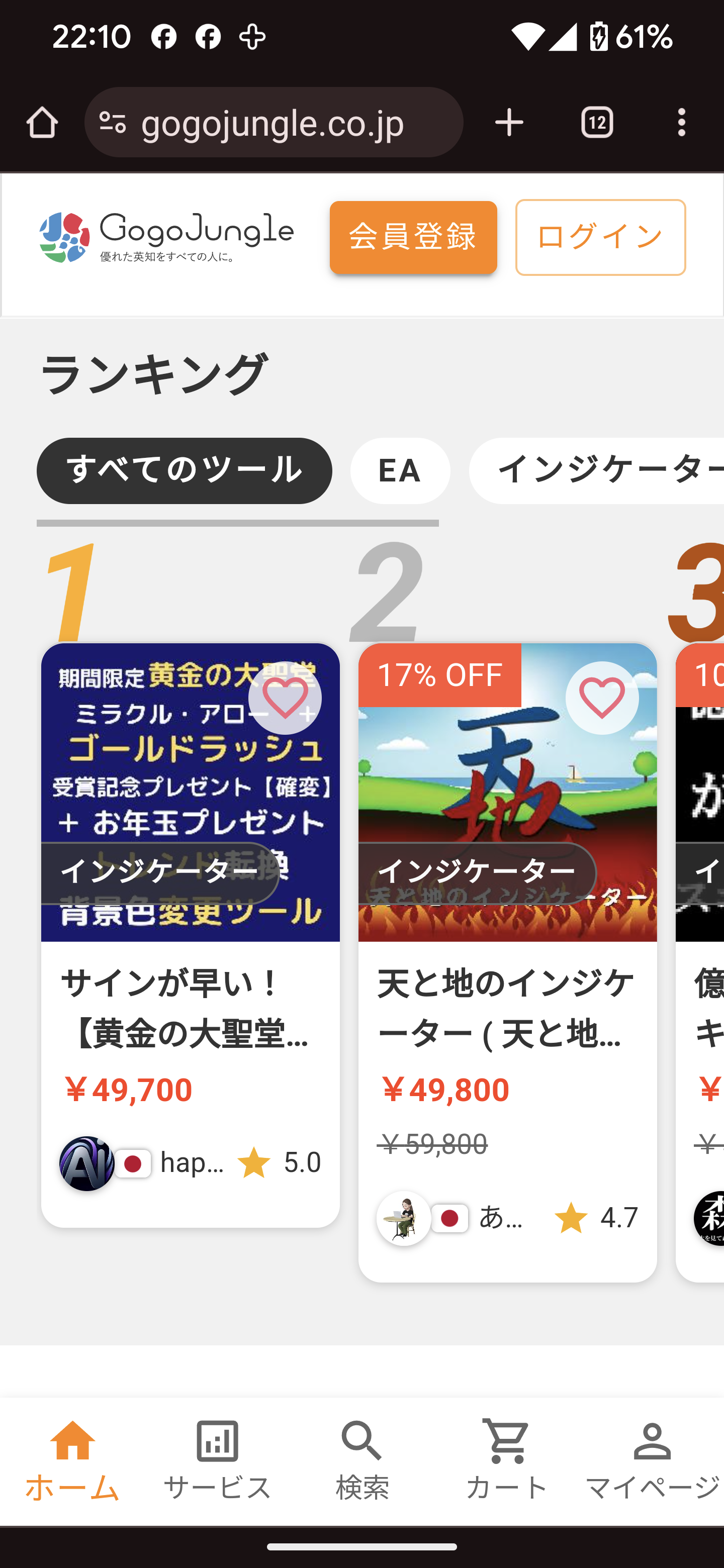
Task: Show the open tabs switcher
Action: coord(597,123)
